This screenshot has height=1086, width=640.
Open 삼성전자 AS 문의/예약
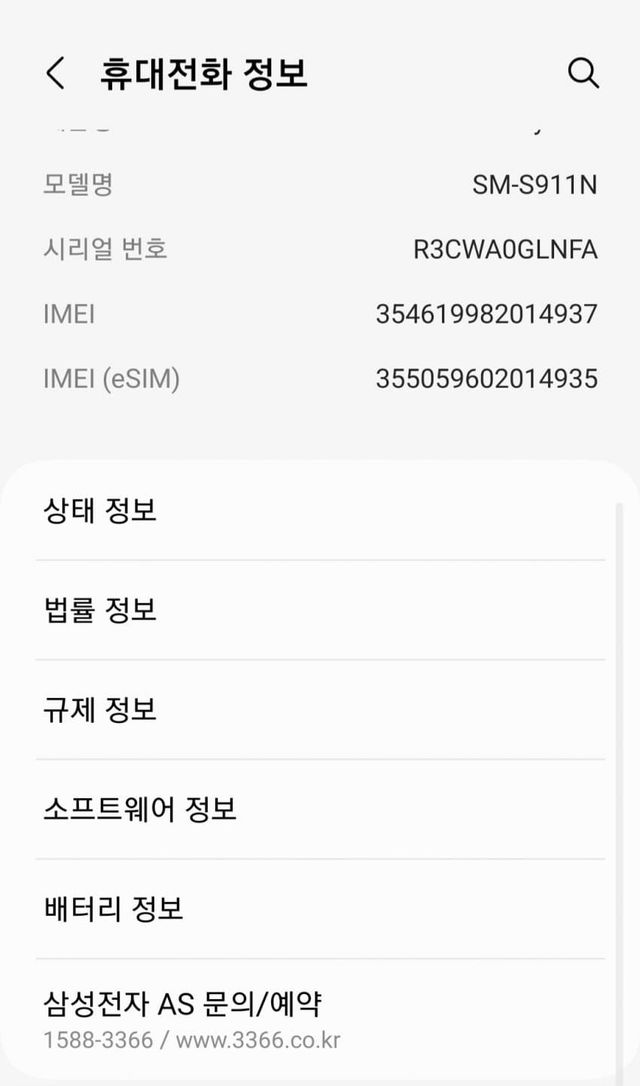(x=320, y=1018)
